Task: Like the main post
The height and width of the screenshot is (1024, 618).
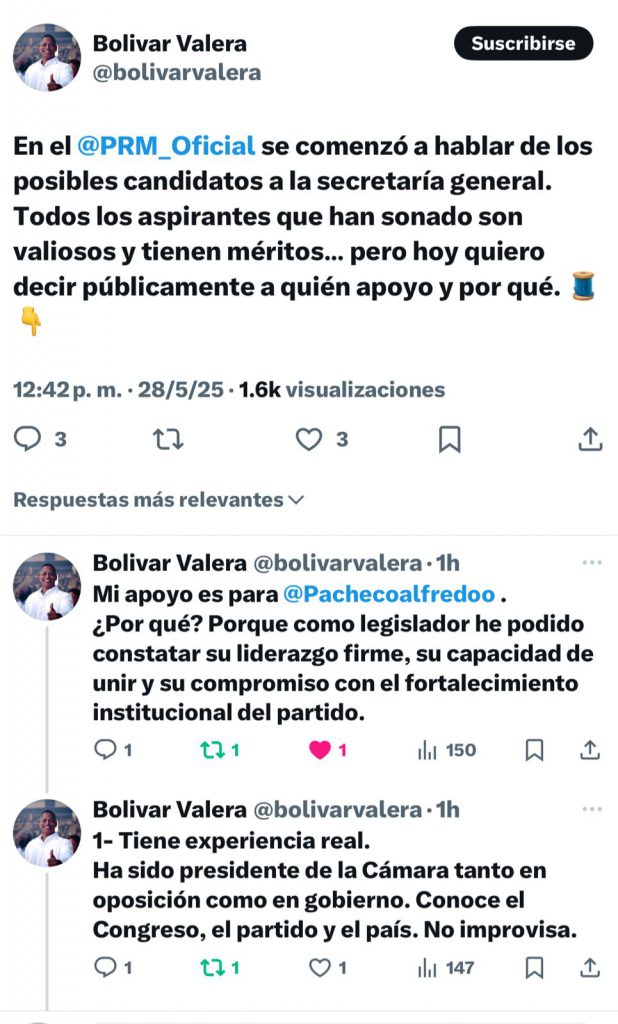Action: click(x=310, y=439)
